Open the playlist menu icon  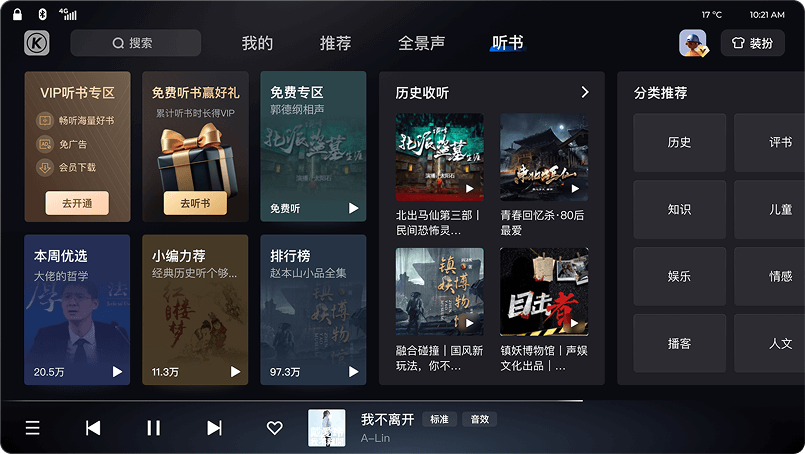[x=33, y=428]
